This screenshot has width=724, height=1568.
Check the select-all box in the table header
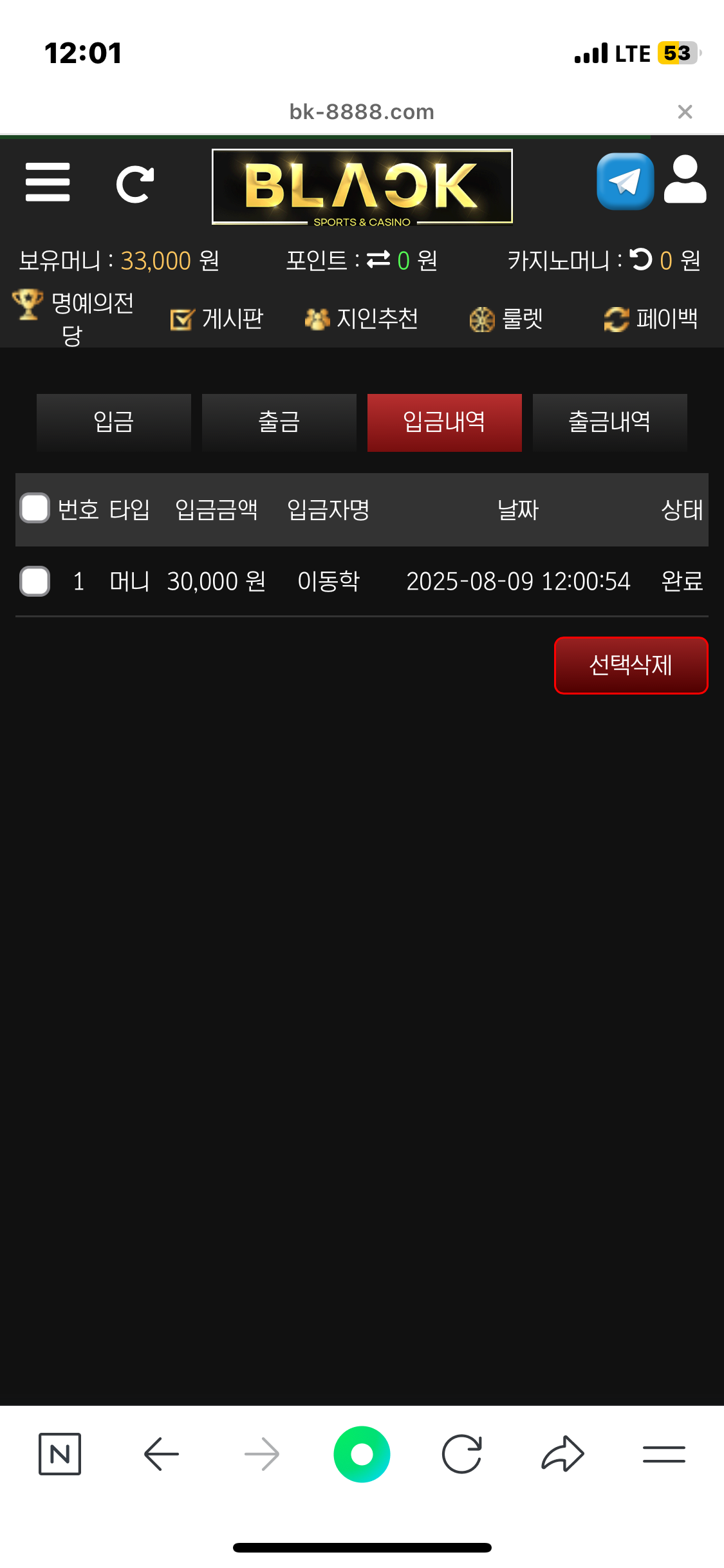coord(35,509)
